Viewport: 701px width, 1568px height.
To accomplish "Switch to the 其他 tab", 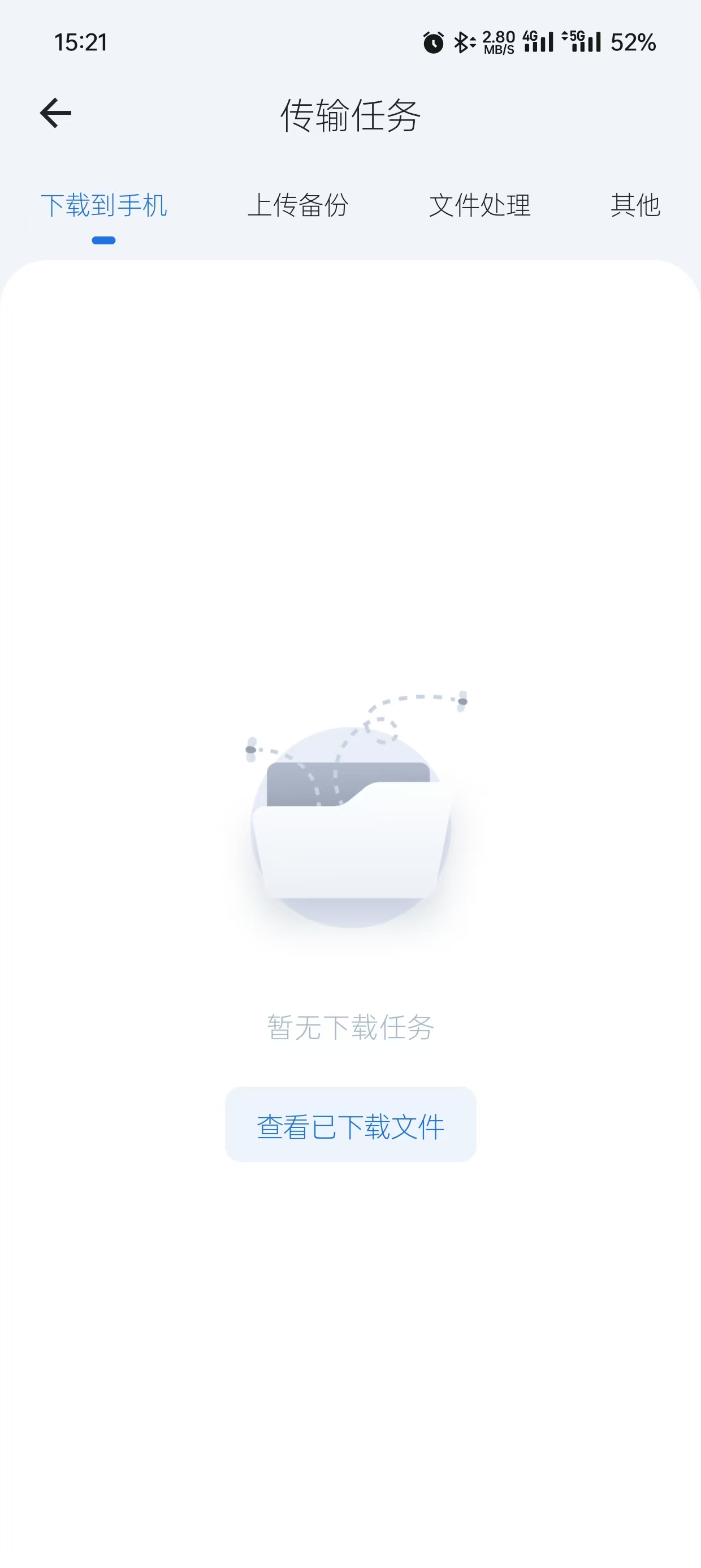I will click(635, 205).
